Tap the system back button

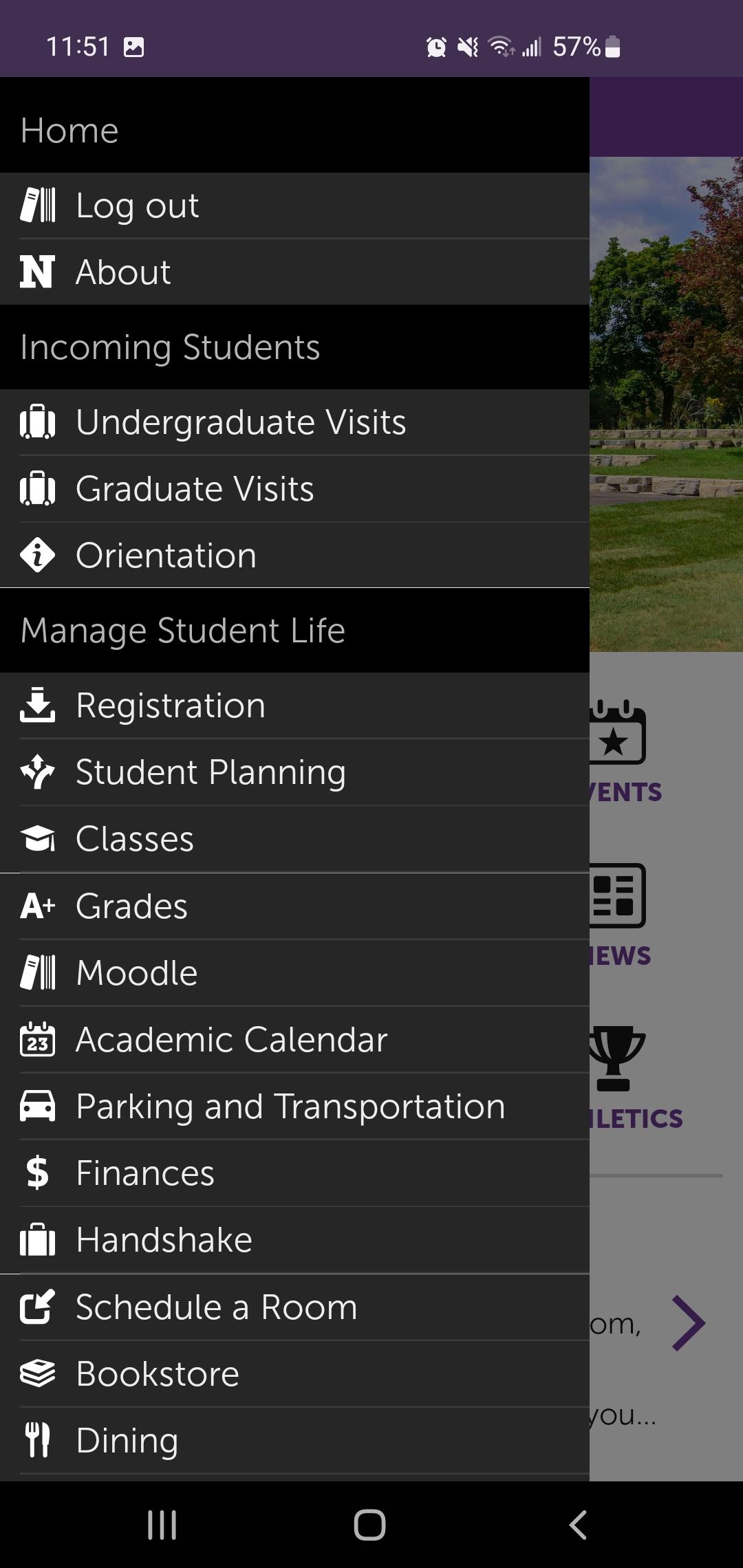578,1525
